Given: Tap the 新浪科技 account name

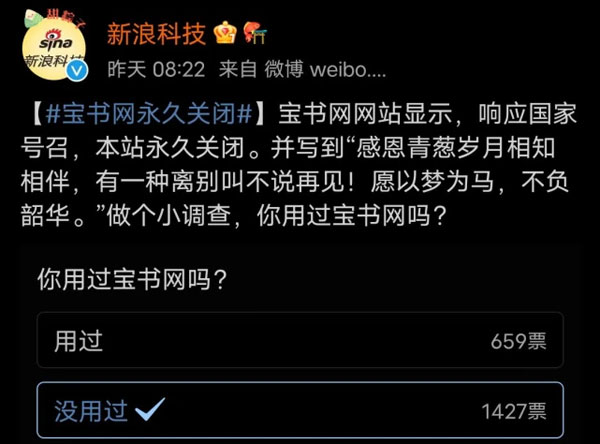Looking at the screenshot, I should [156, 33].
